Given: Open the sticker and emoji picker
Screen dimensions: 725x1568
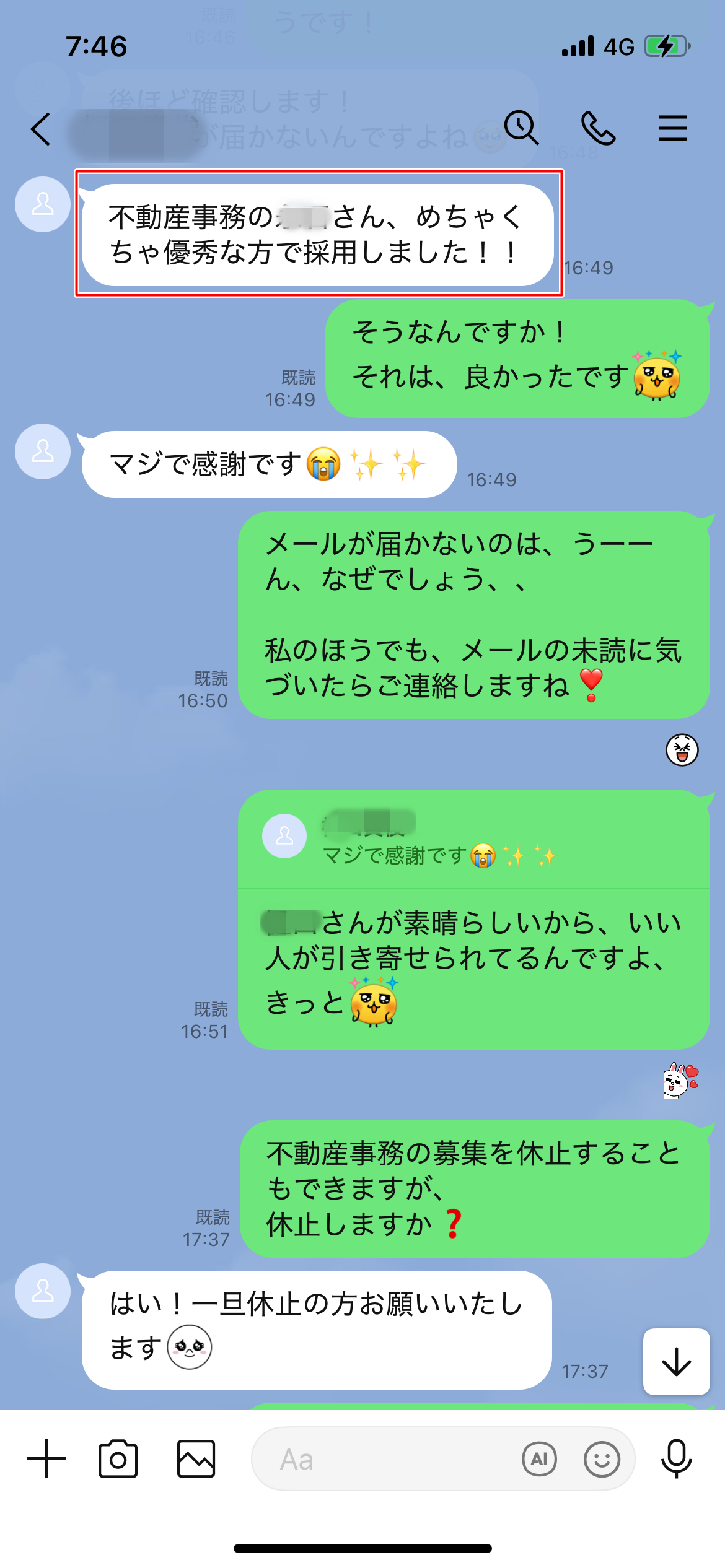Looking at the screenshot, I should click(602, 1459).
